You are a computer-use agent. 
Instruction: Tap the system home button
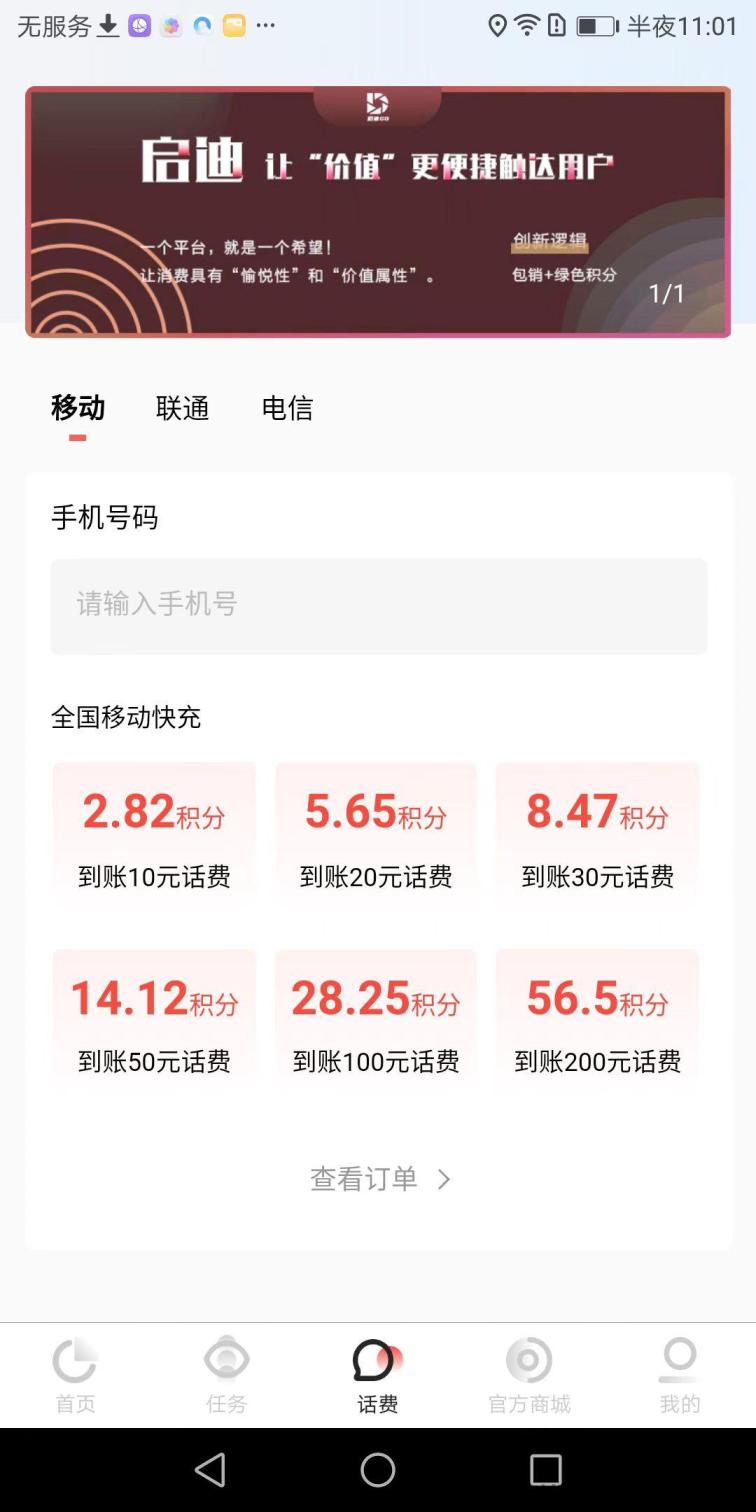coord(378,1469)
